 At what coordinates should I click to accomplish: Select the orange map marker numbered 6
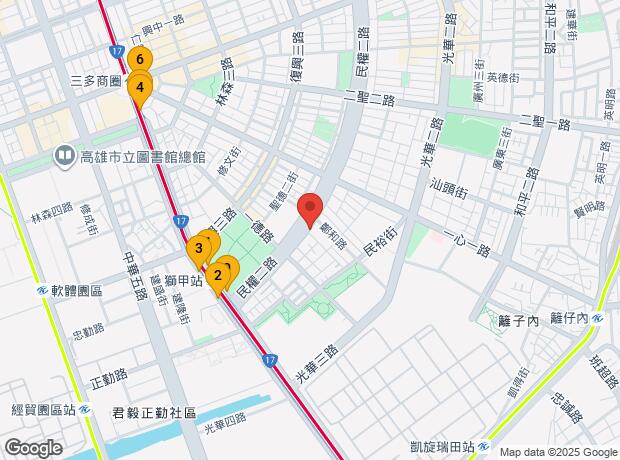[139, 59]
